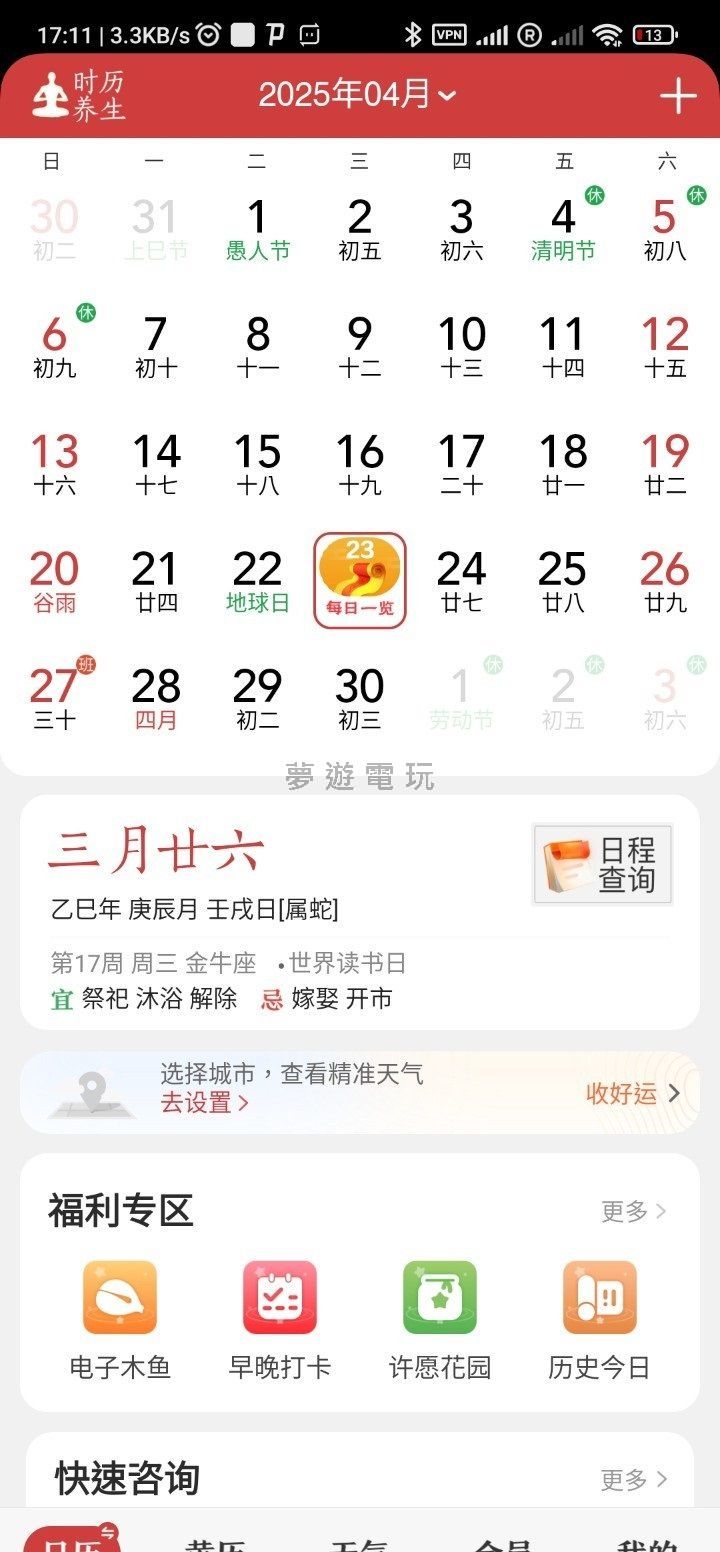Open 历史今日
Viewport: 720px width, 1552px height.
(600, 1319)
